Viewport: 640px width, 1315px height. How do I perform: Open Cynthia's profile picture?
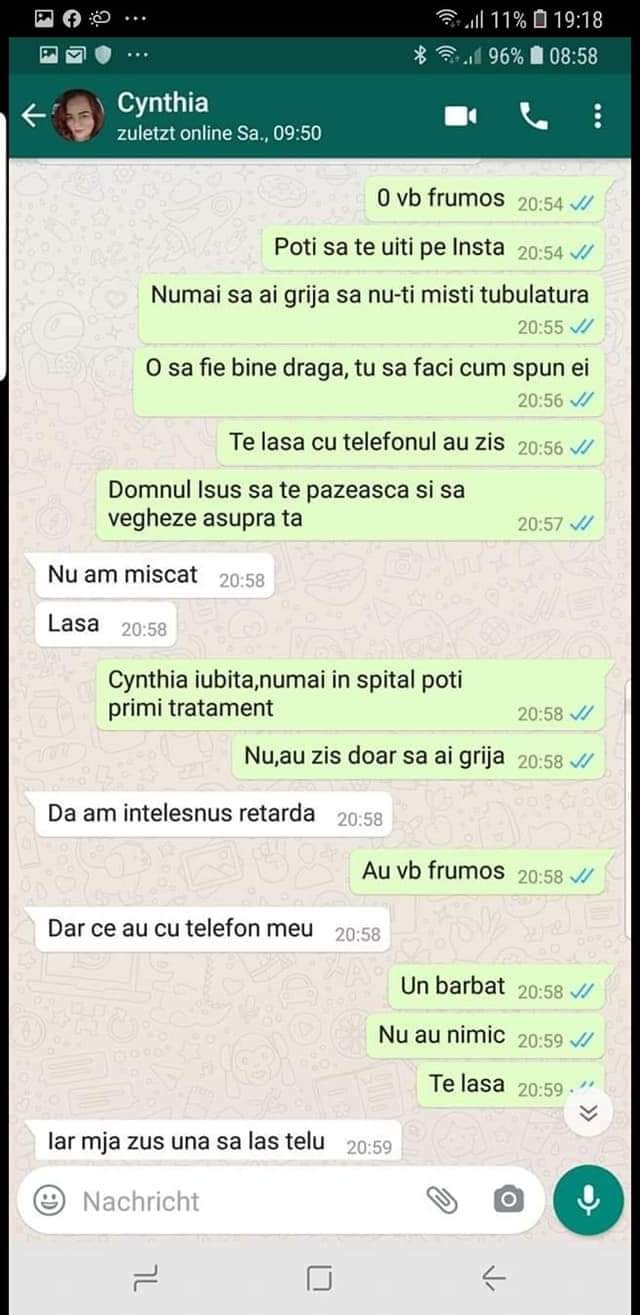77,116
